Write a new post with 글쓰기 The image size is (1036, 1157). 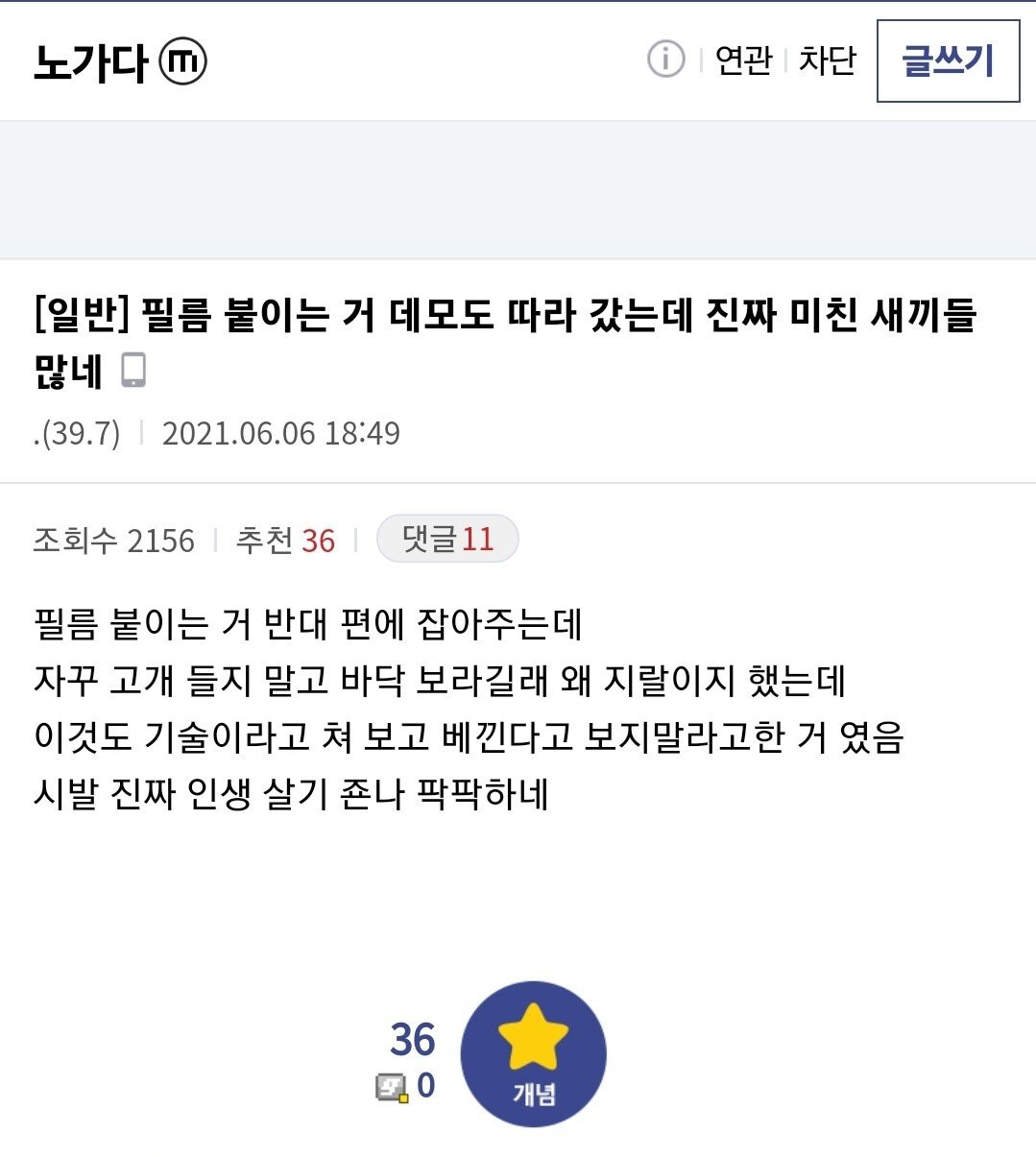pyautogui.click(x=948, y=60)
